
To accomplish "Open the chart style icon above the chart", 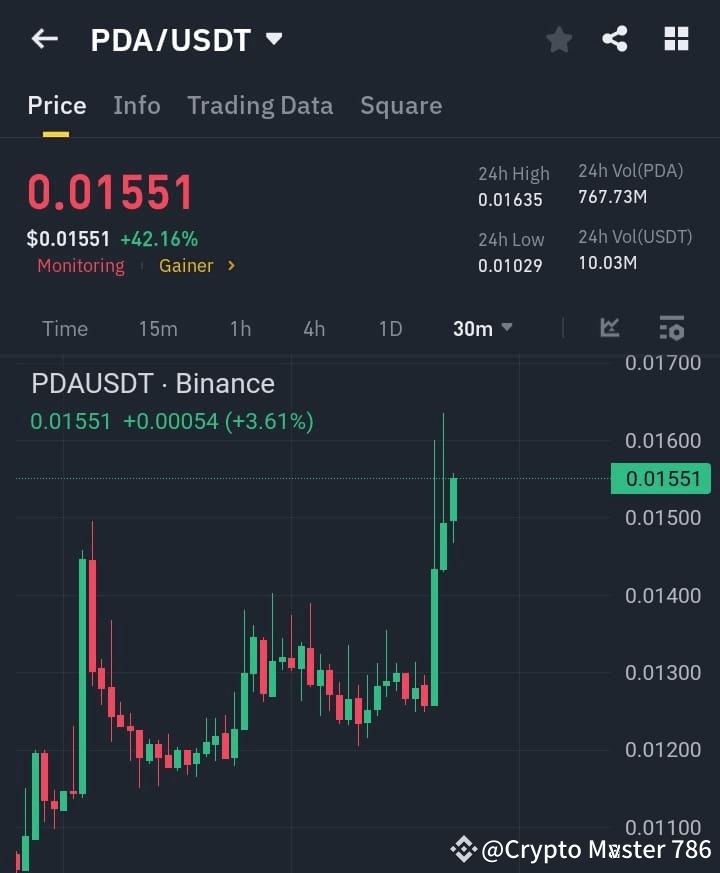I will (610, 327).
